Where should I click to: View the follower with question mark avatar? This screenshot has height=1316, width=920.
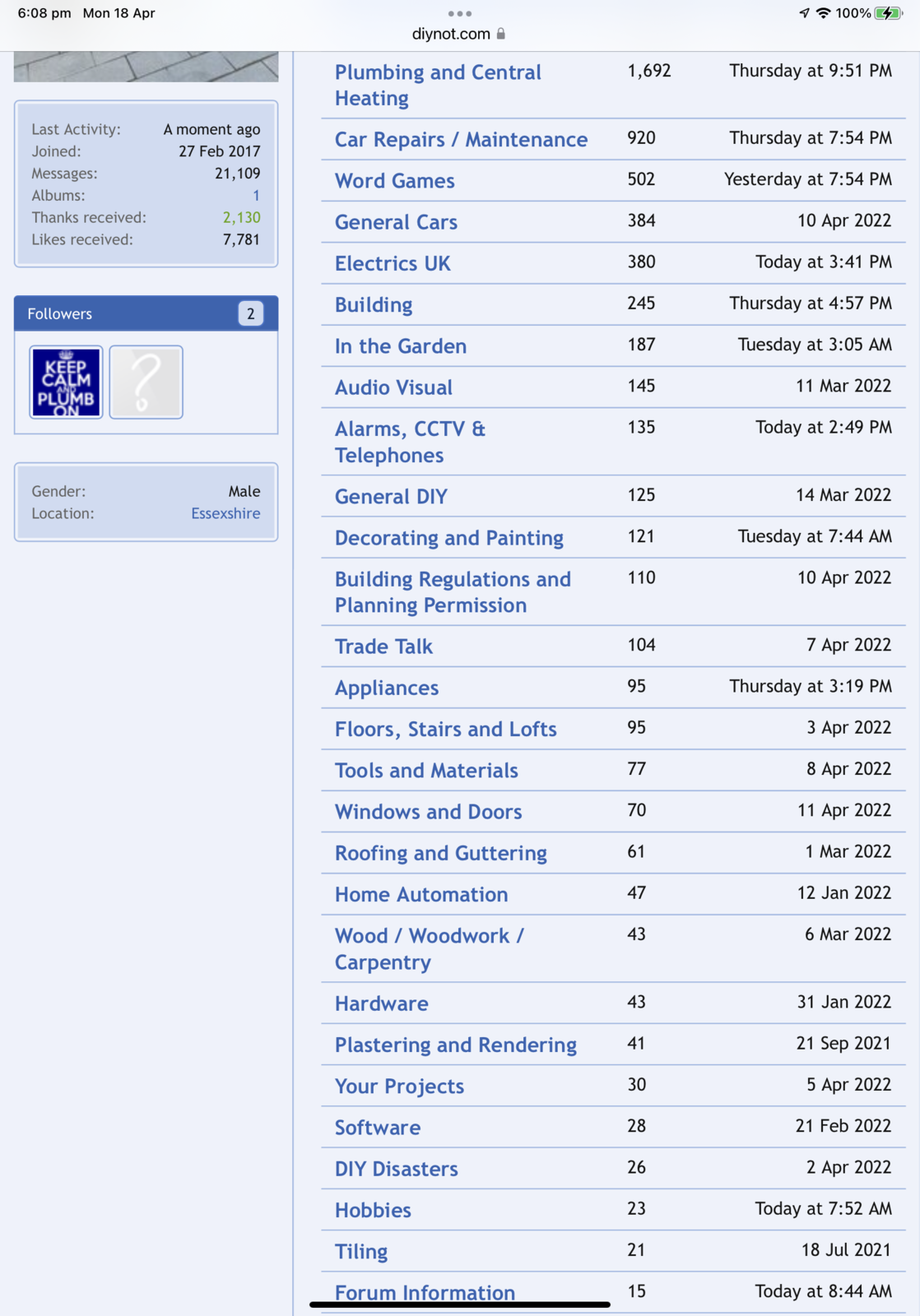pyautogui.click(x=146, y=382)
